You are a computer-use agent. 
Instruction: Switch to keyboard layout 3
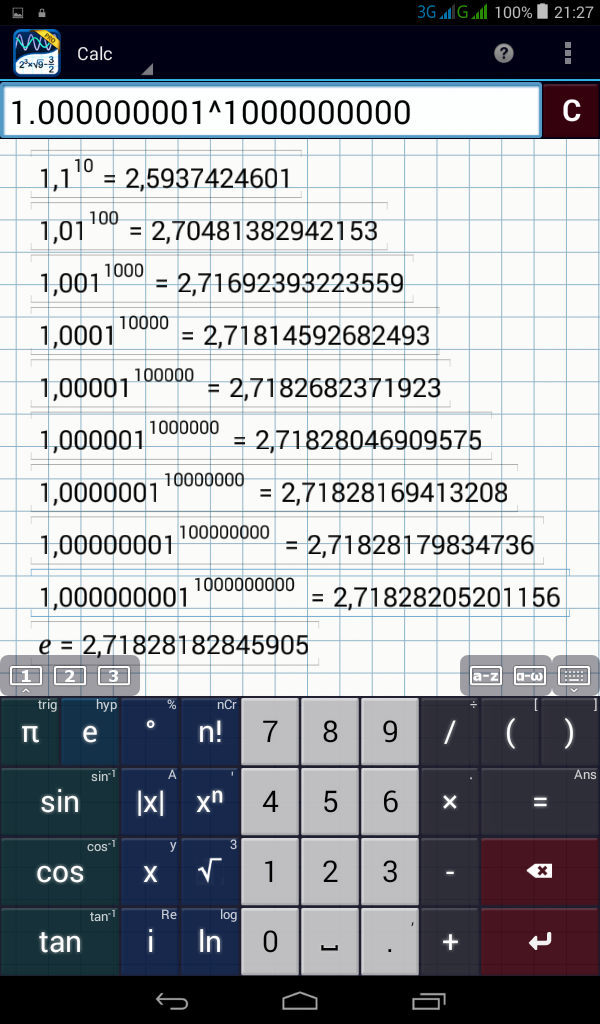(x=113, y=676)
